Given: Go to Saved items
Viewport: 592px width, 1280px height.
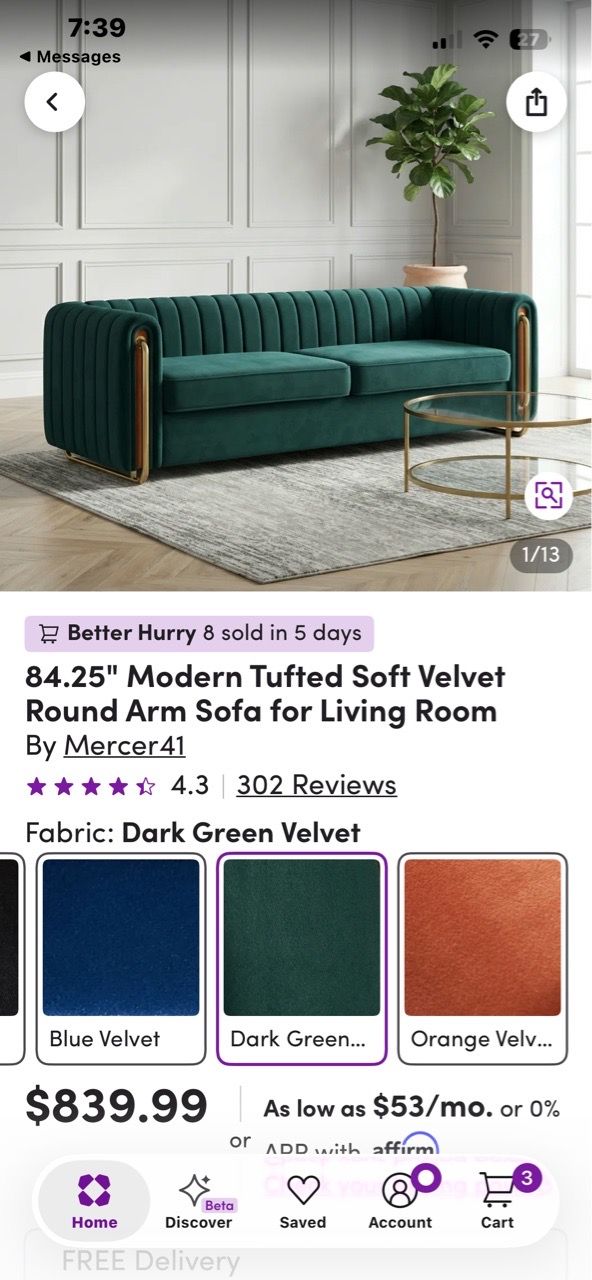Looking at the screenshot, I should point(302,1201).
